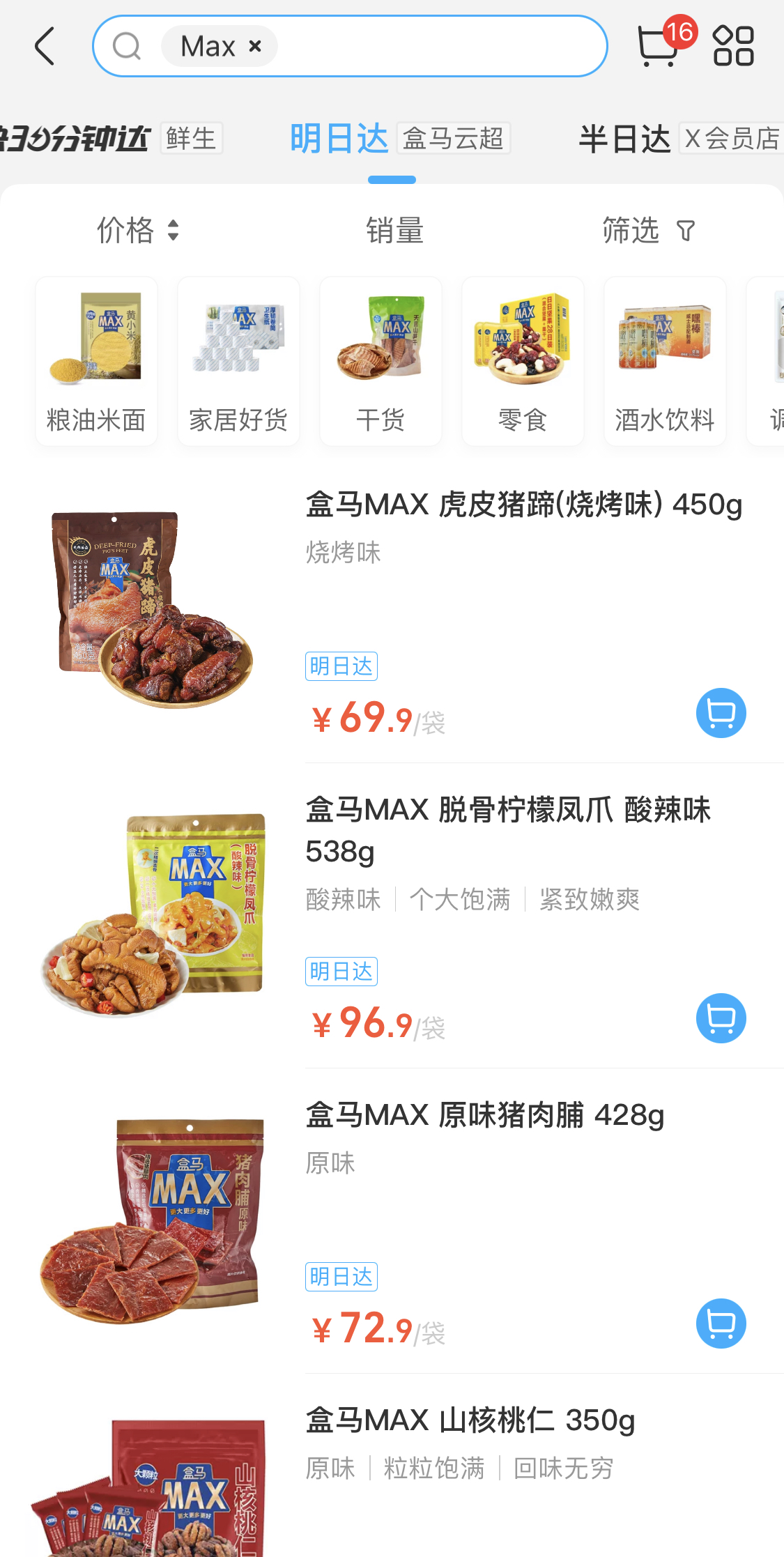Screen dimensions: 784x1557
Task: Add 原味猪肉脯 428g to cart
Action: (x=721, y=1324)
